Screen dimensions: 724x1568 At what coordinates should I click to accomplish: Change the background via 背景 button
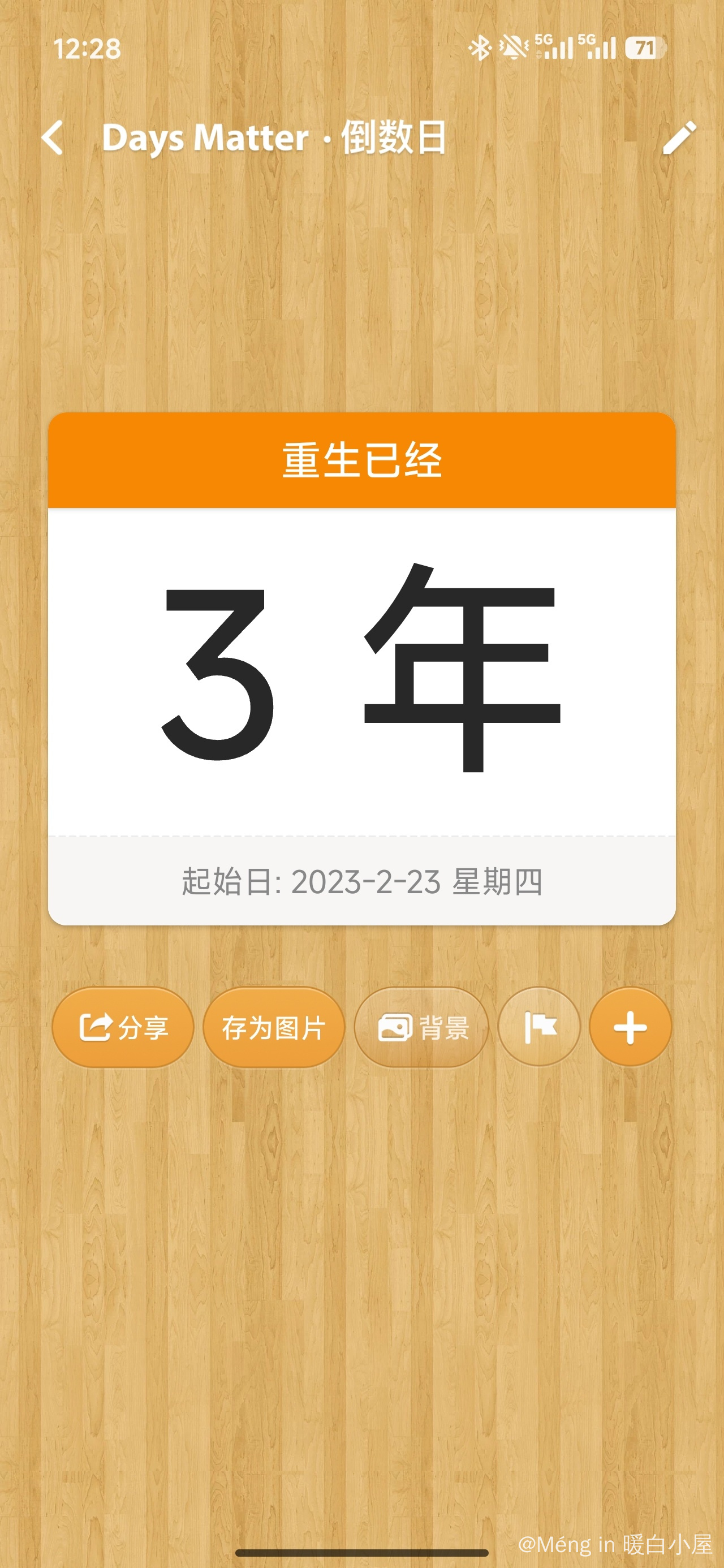pyautogui.click(x=421, y=1027)
